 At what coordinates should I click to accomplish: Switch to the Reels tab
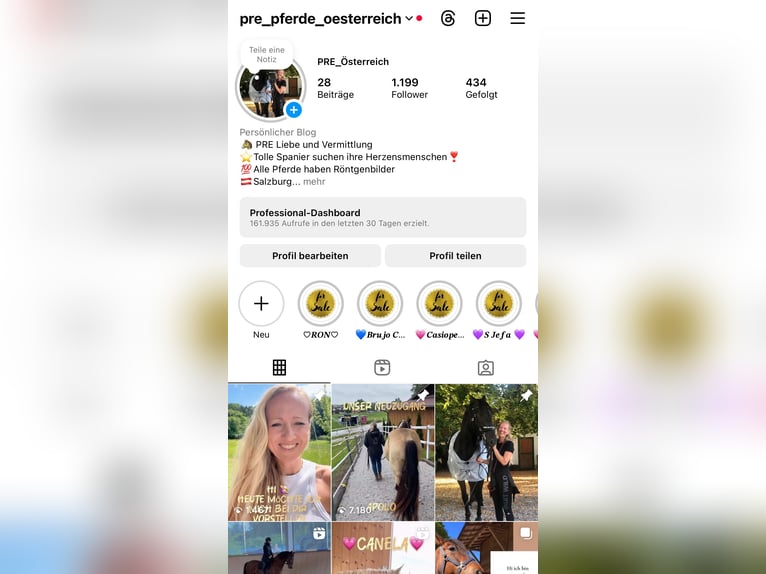coord(382,368)
